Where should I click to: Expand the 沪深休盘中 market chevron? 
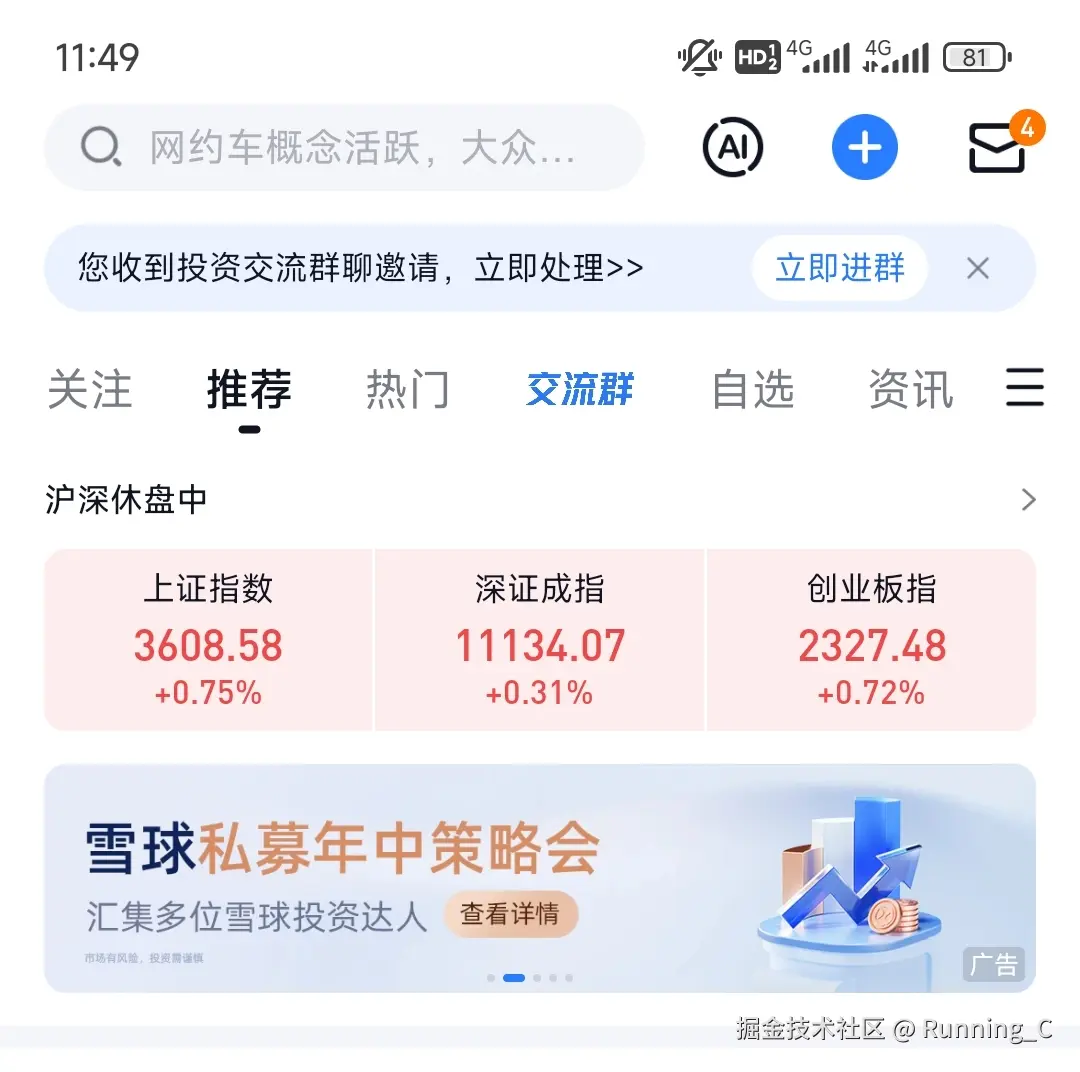click(1028, 500)
